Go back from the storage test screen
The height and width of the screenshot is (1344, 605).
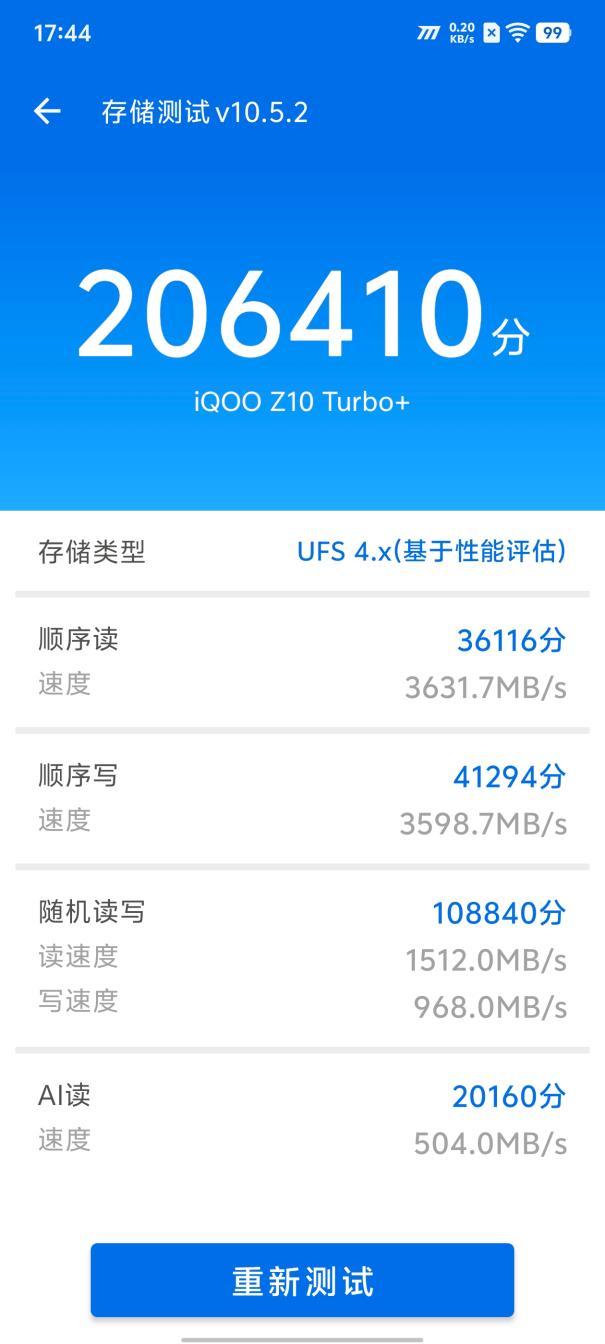click(x=47, y=111)
